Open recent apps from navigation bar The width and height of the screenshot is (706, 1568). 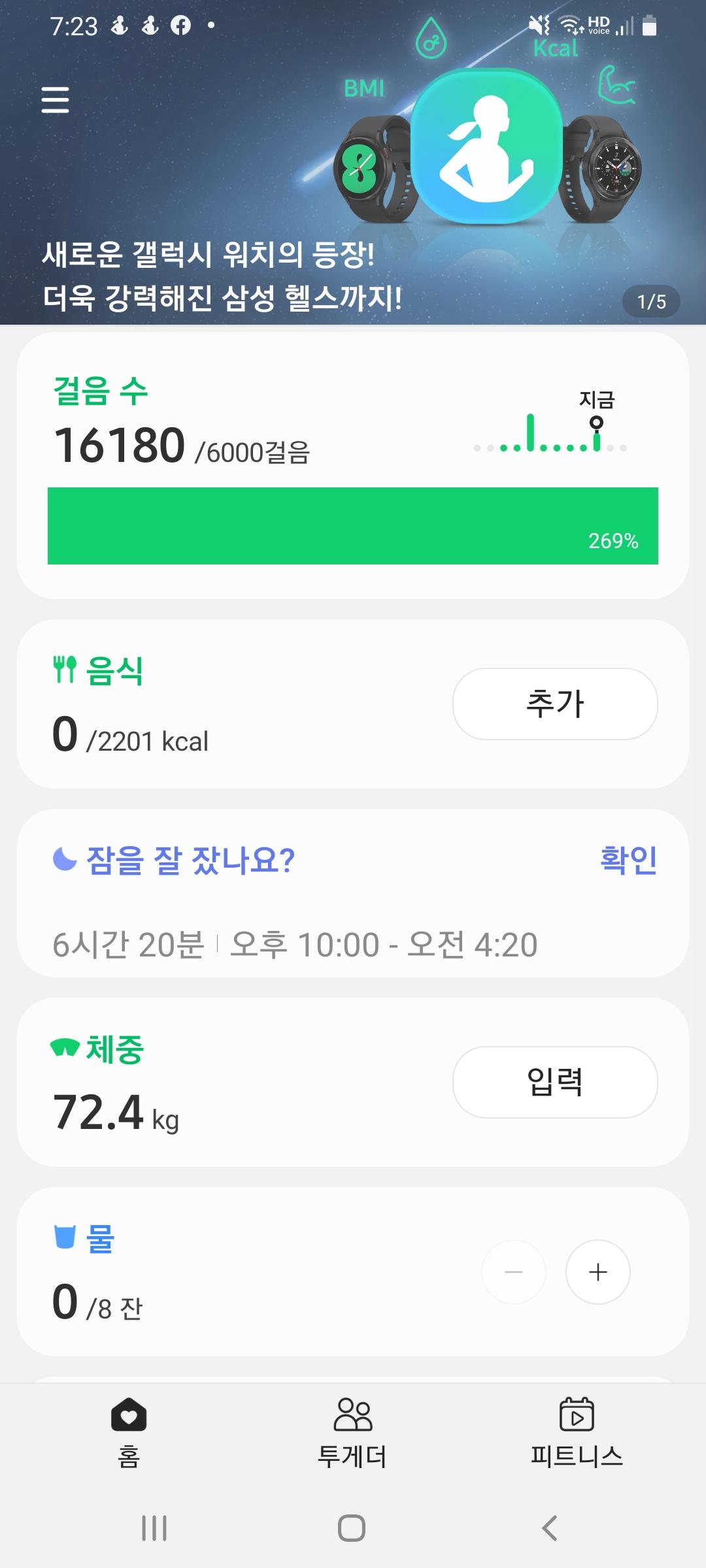pos(154,1528)
